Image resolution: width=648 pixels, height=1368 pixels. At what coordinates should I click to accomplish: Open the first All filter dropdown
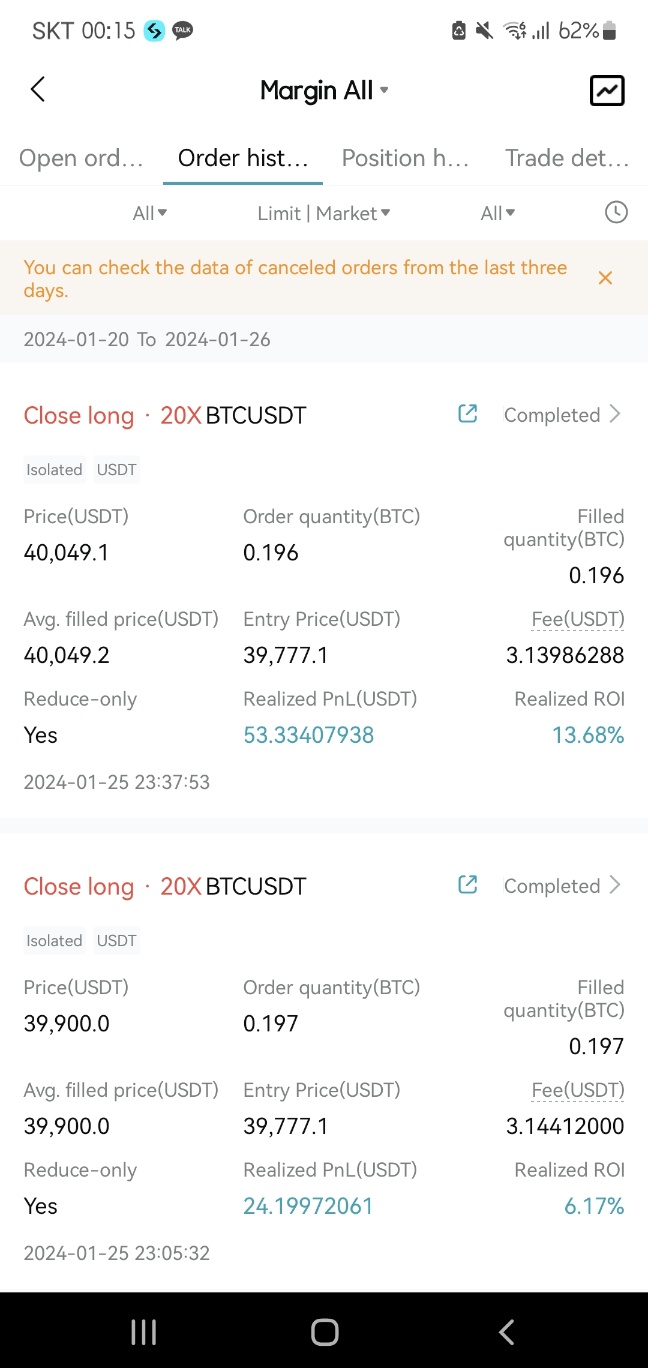(x=150, y=213)
